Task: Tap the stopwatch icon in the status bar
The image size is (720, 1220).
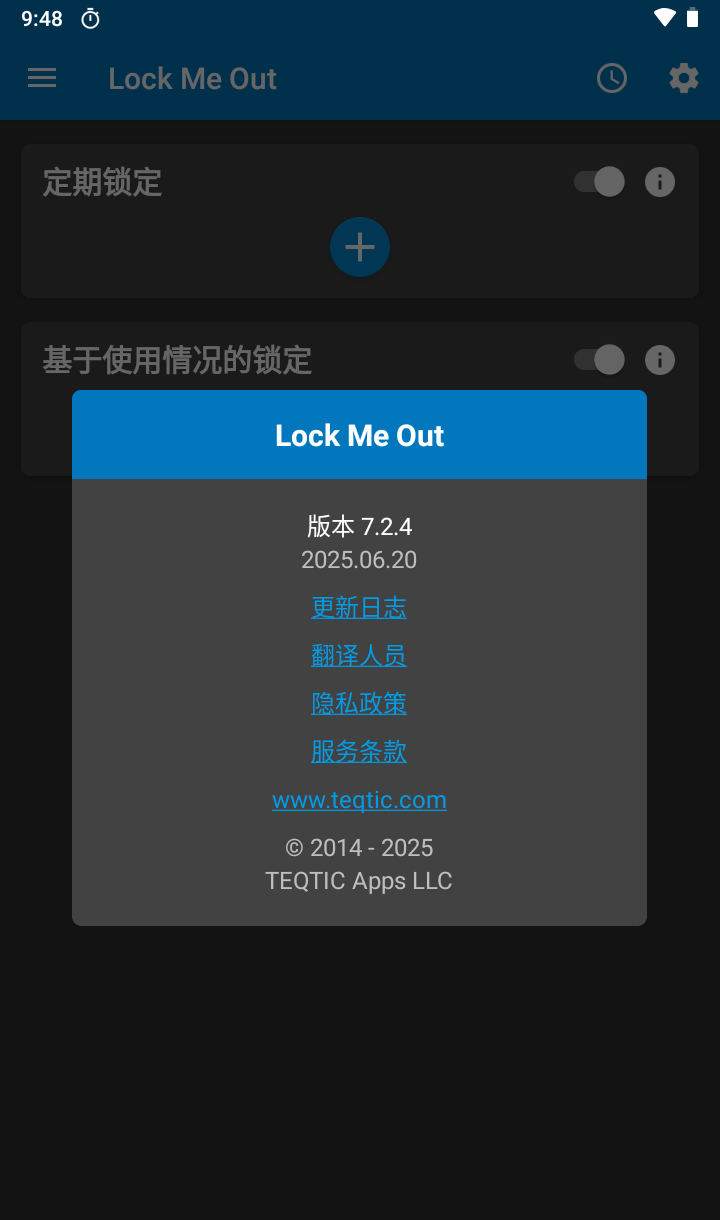Action: (90, 18)
